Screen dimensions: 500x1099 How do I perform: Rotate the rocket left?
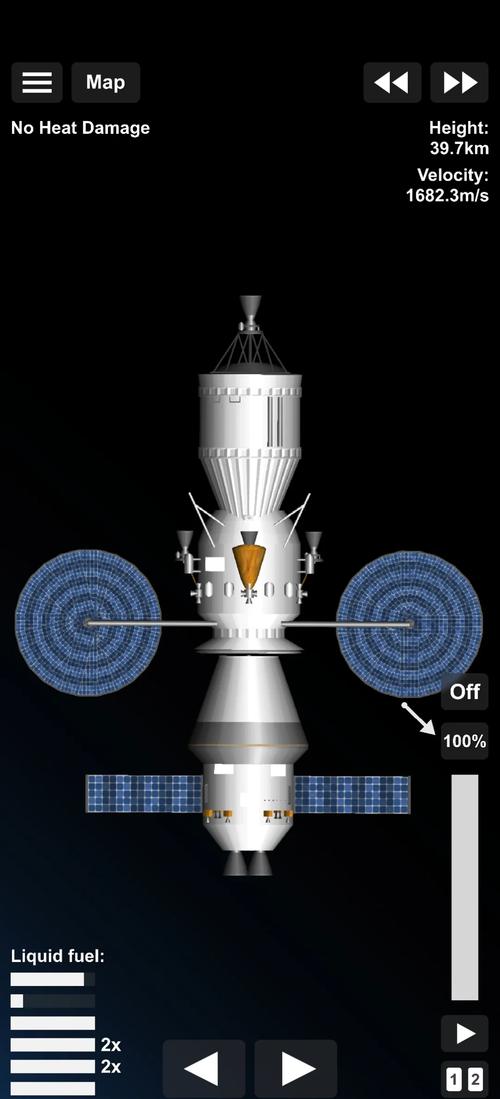coord(204,1069)
